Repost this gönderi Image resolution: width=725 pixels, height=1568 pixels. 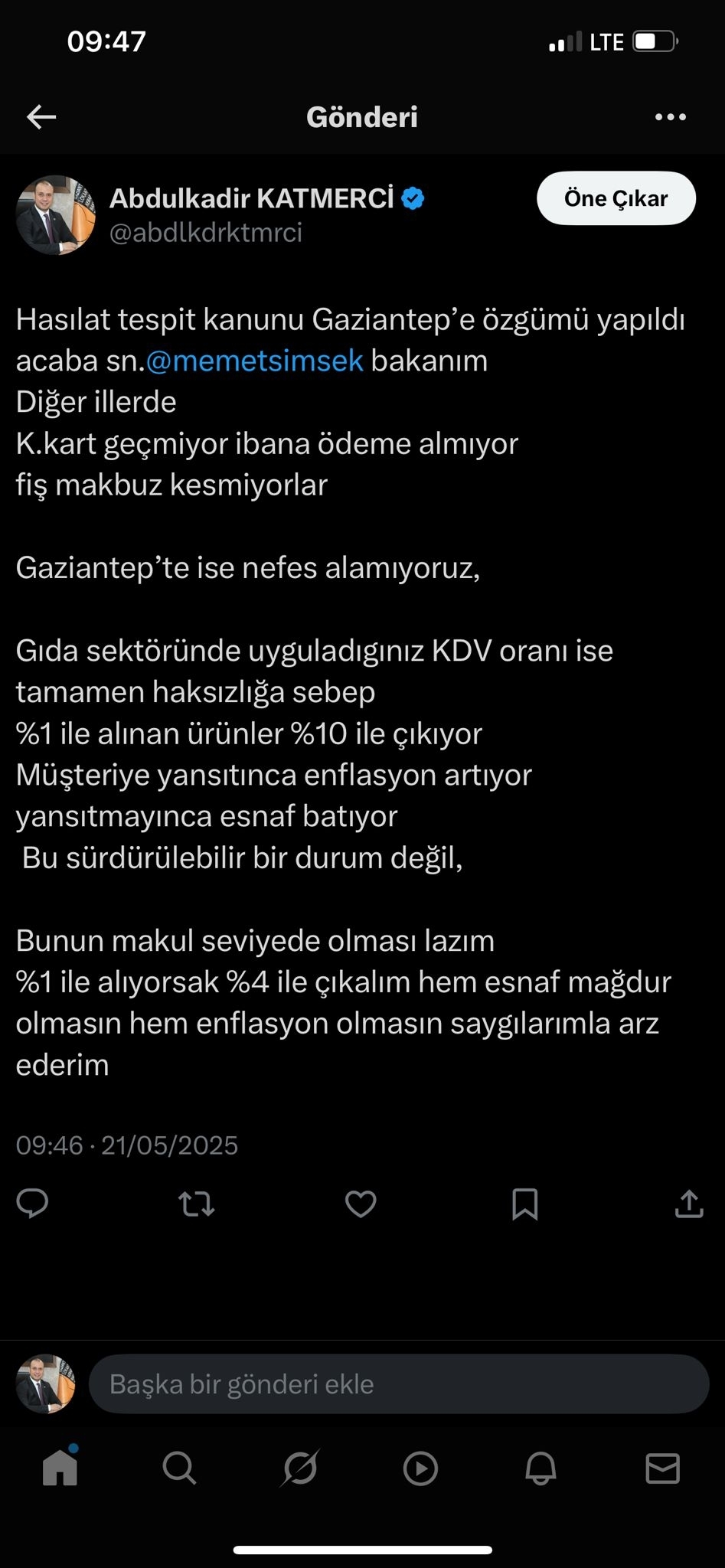coord(196,1204)
